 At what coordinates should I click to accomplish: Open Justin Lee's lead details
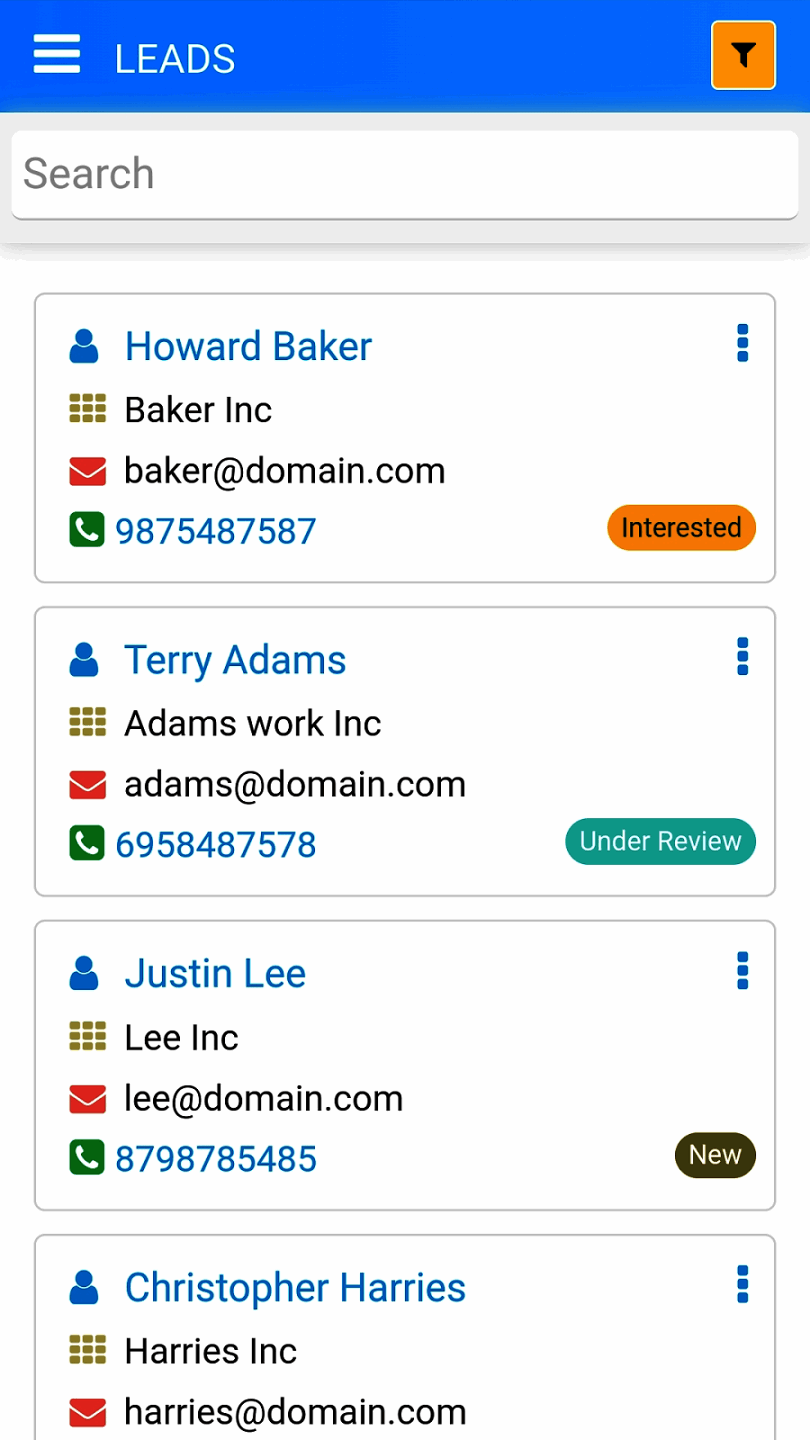[215, 974]
